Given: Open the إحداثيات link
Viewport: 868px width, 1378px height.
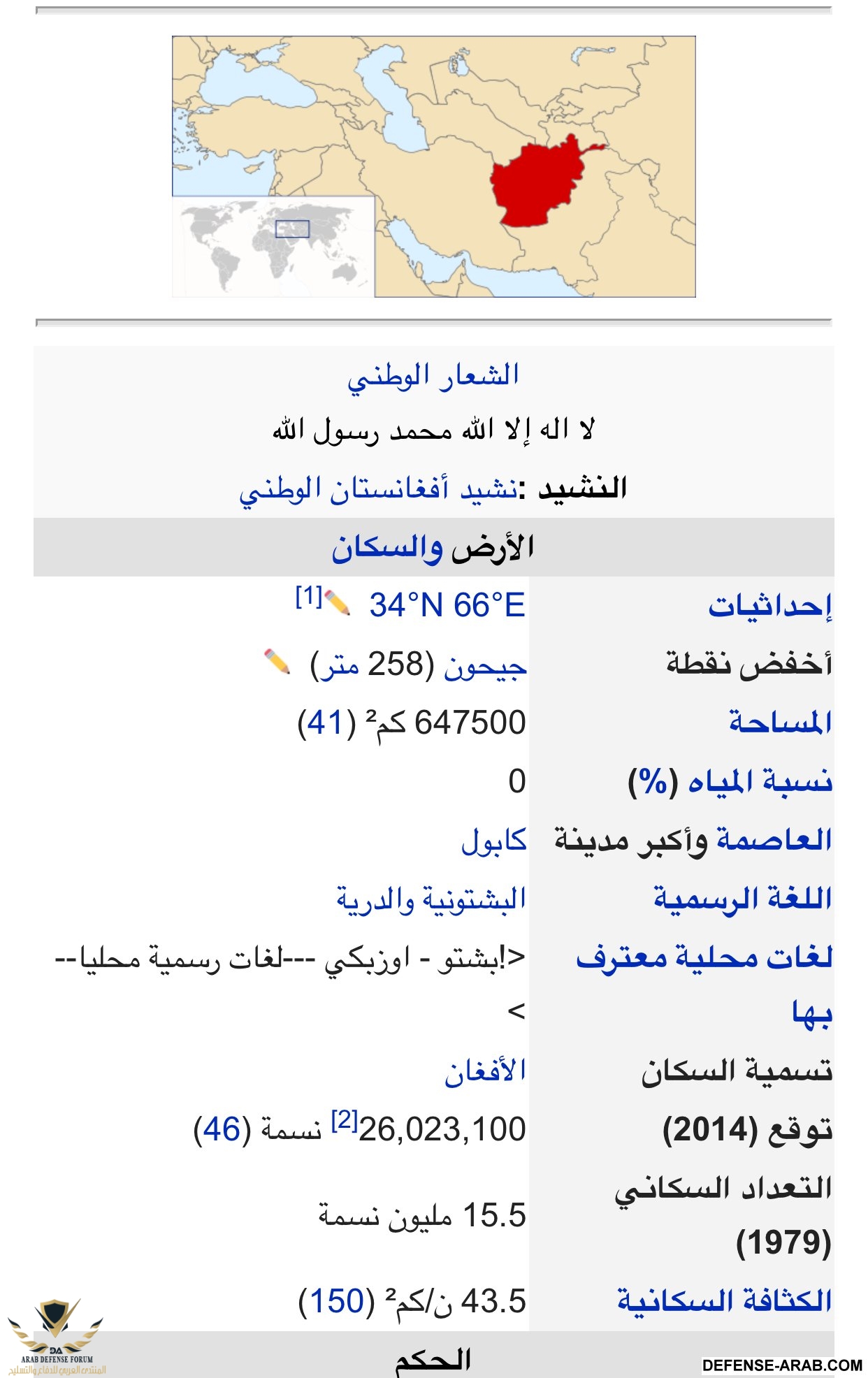Looking at the screenshot, I should point(769,606).
